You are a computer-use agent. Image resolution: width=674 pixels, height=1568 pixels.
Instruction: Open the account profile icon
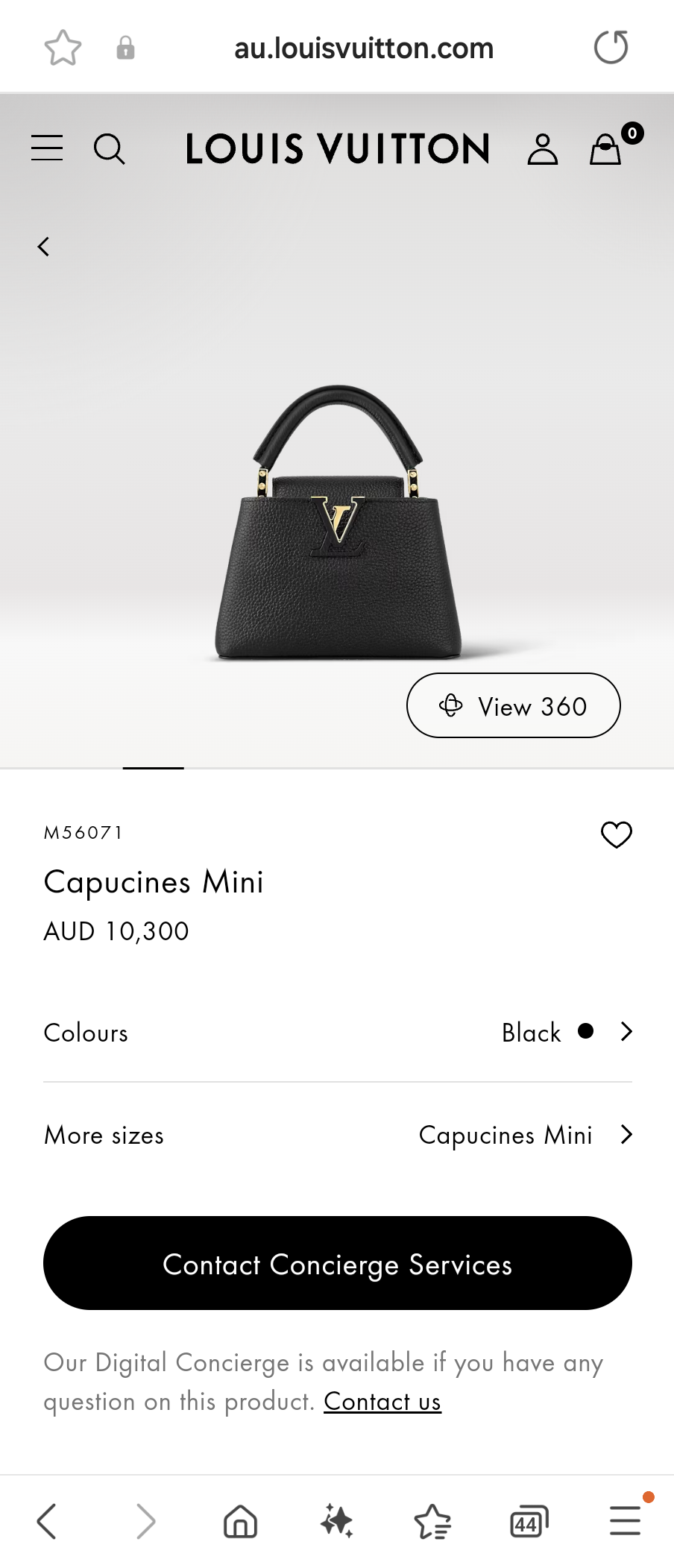point(543,149)
